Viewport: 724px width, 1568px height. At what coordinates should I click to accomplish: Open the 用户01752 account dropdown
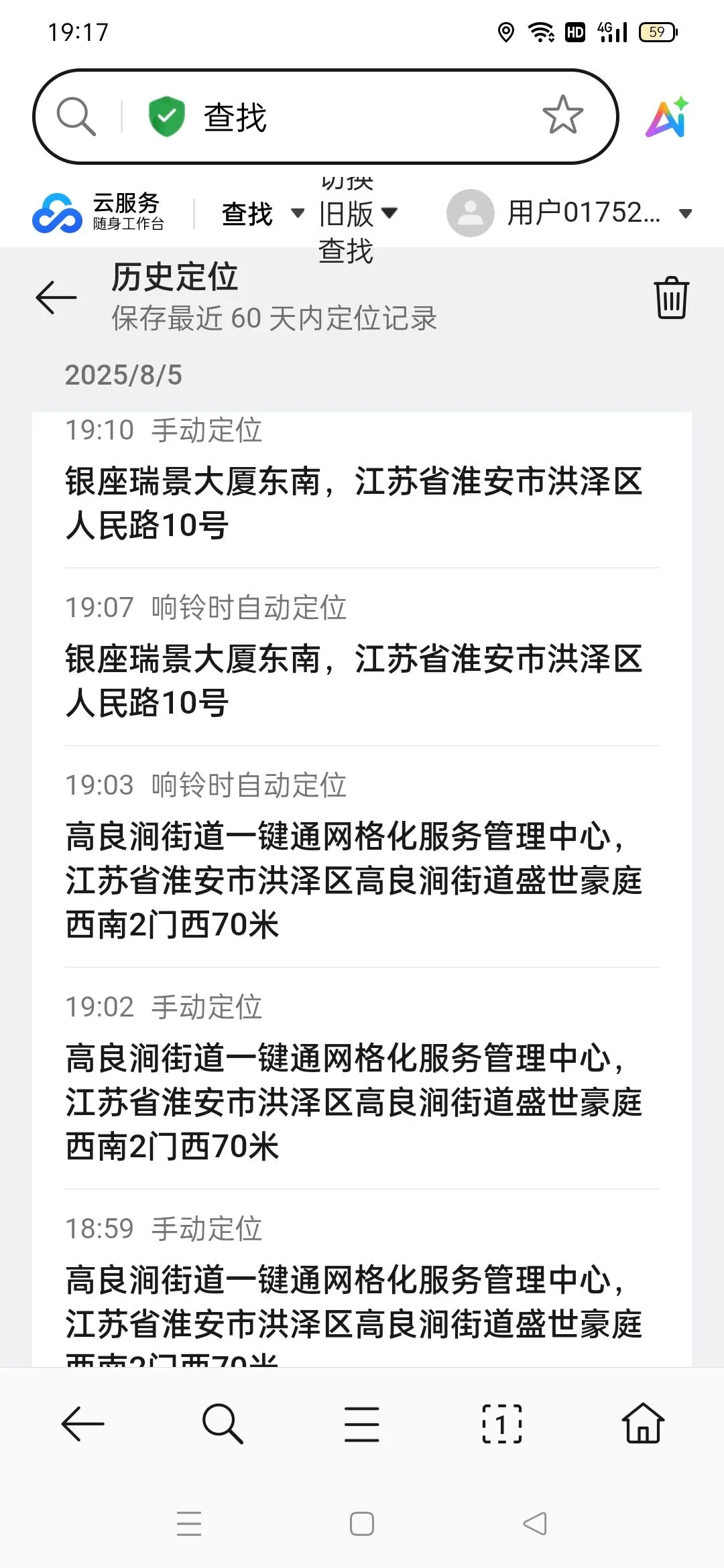pyautogui.click(x=570, y=213)
